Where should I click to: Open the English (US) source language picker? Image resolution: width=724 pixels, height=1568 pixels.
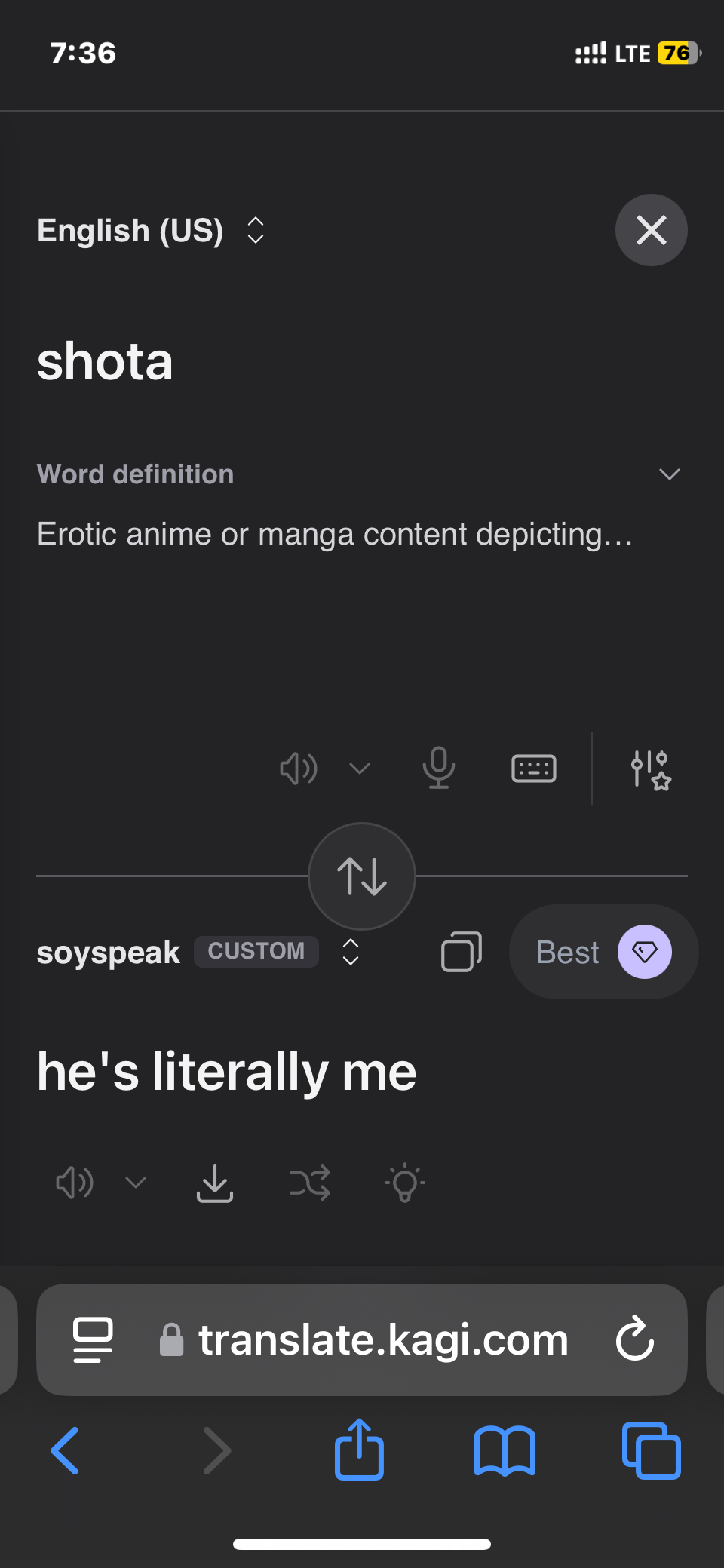pyautogui.click(x=151, y=231)
